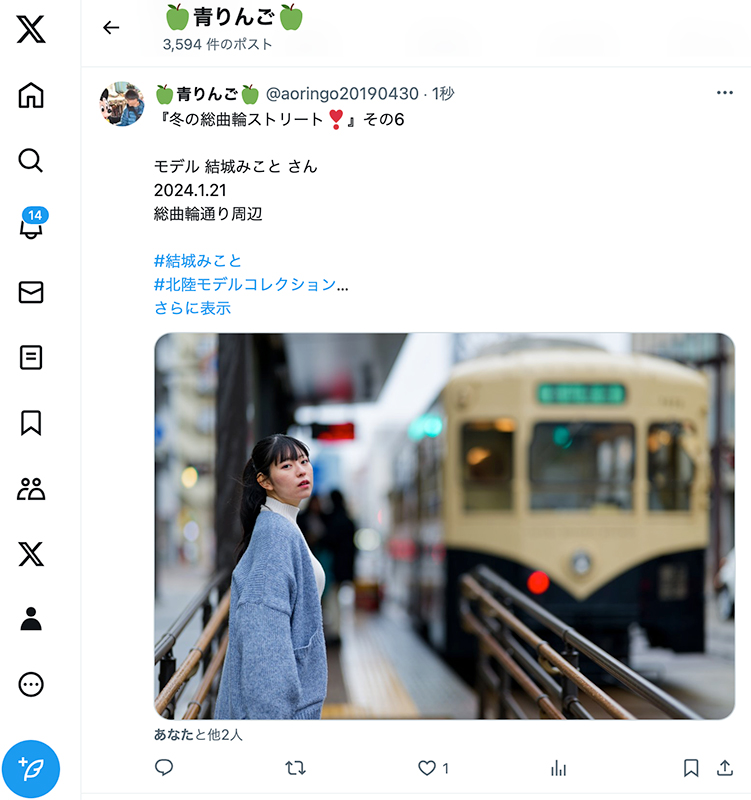
Task: Open Messages envelope in sidebar
Action: click(x=31, y=292)
